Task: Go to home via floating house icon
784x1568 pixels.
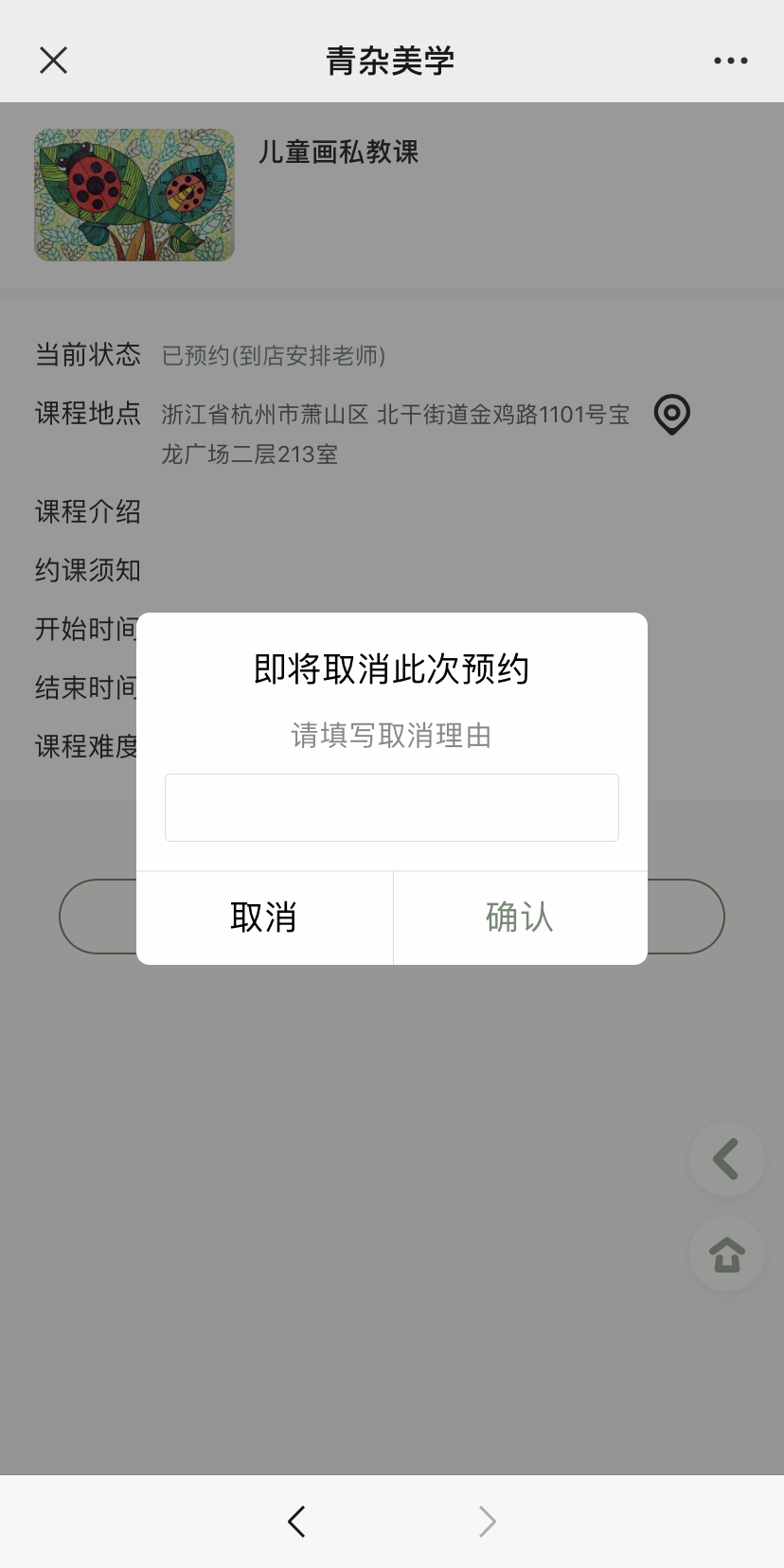Action: pyautogui.click(x=726, y=1255)
